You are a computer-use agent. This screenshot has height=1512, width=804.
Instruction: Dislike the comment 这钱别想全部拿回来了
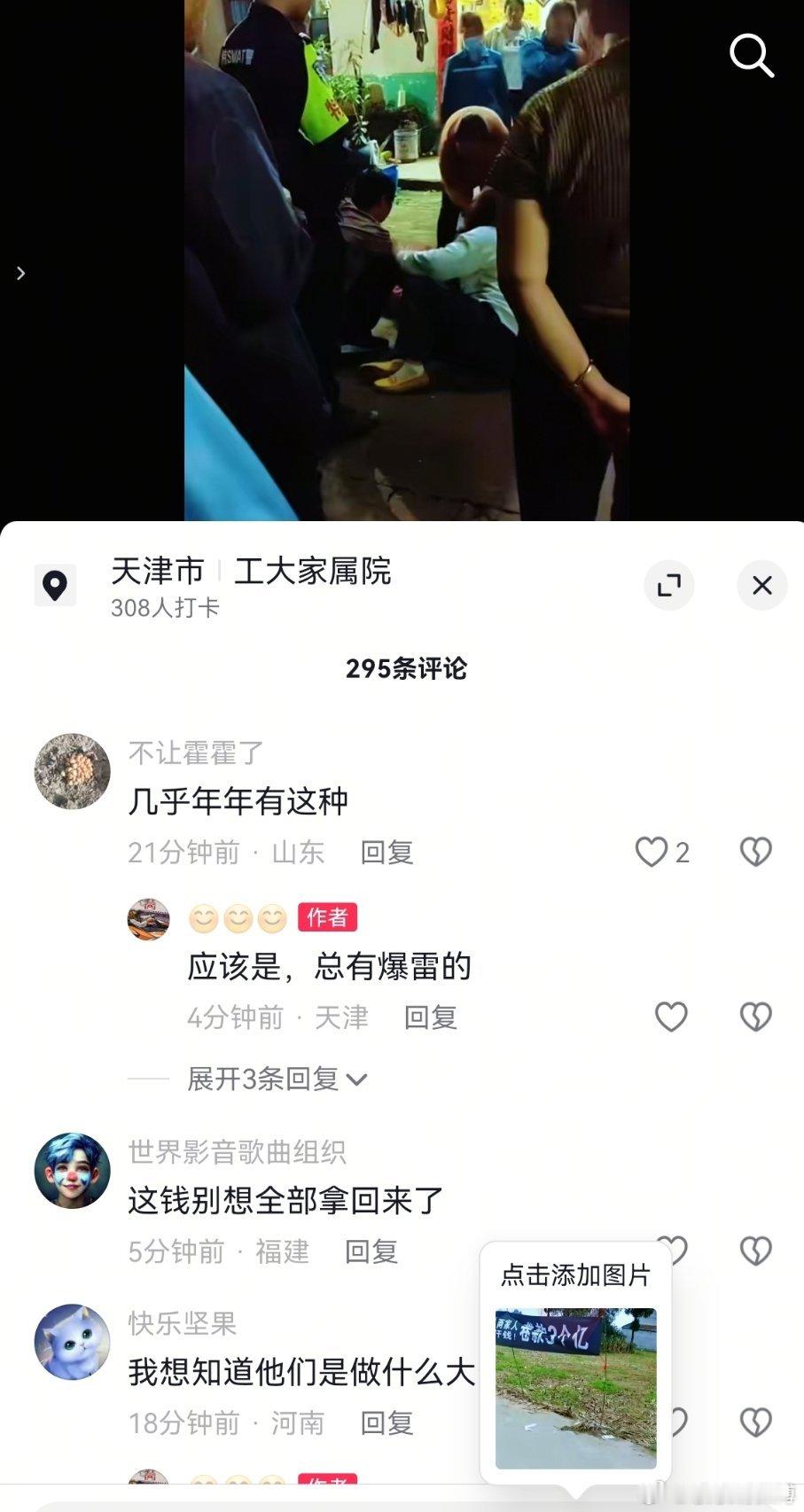point(755,1251)
